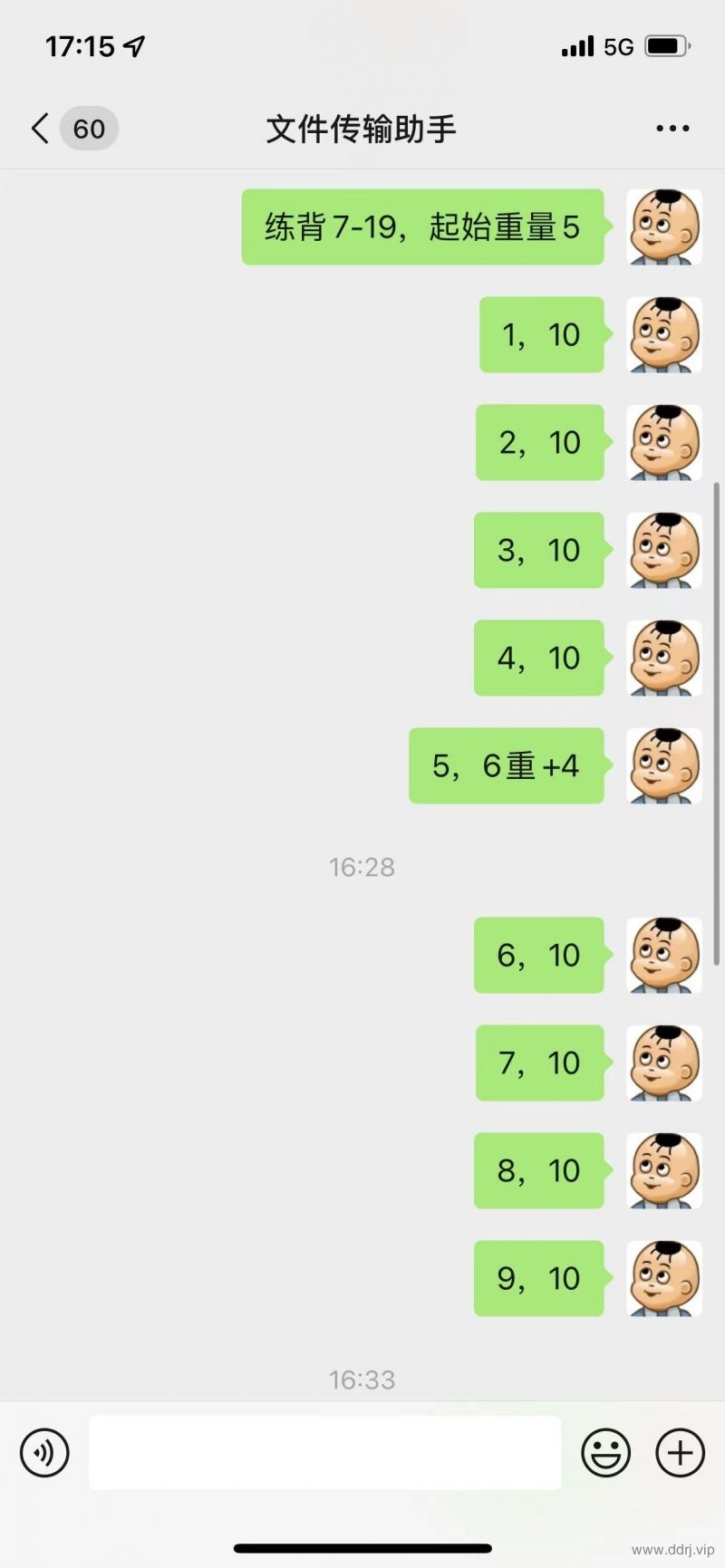Image resolution: width=725 pixels, height=1568 pixels.
Task: Tap the avatar beside the 练背7-19 message
Action: pyautogui.click(x=664, y=226)
